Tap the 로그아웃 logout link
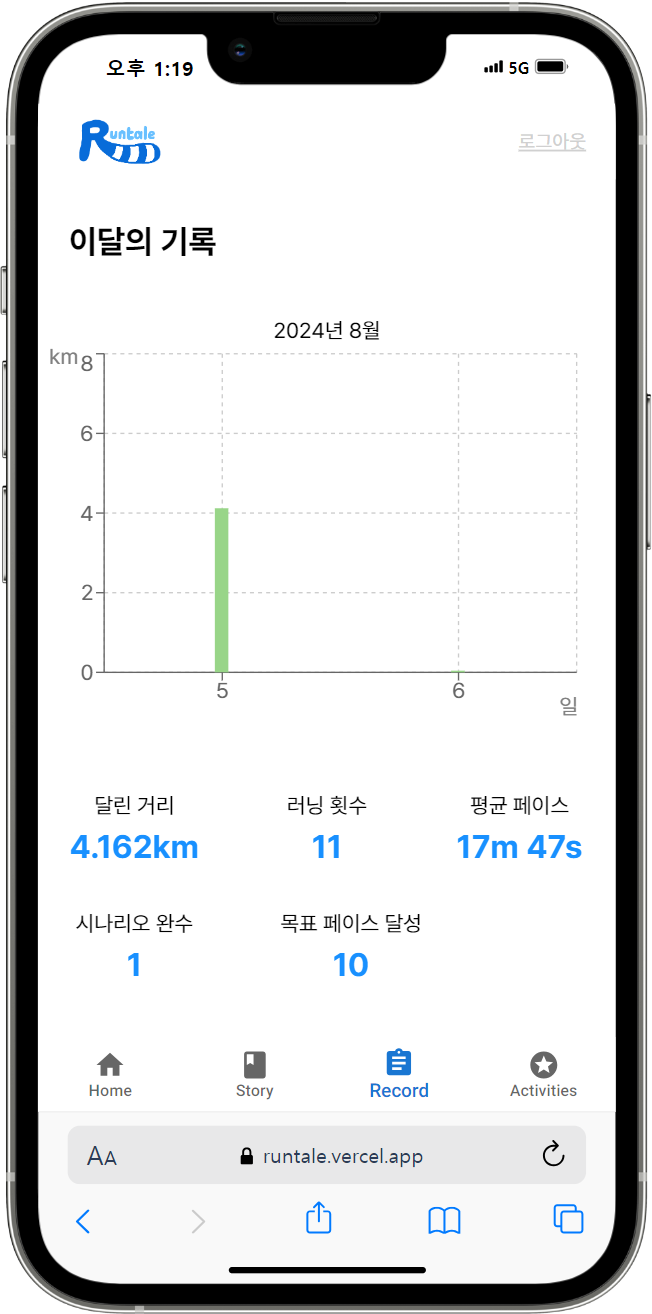The image size is (652, 1314). (551, 142)
